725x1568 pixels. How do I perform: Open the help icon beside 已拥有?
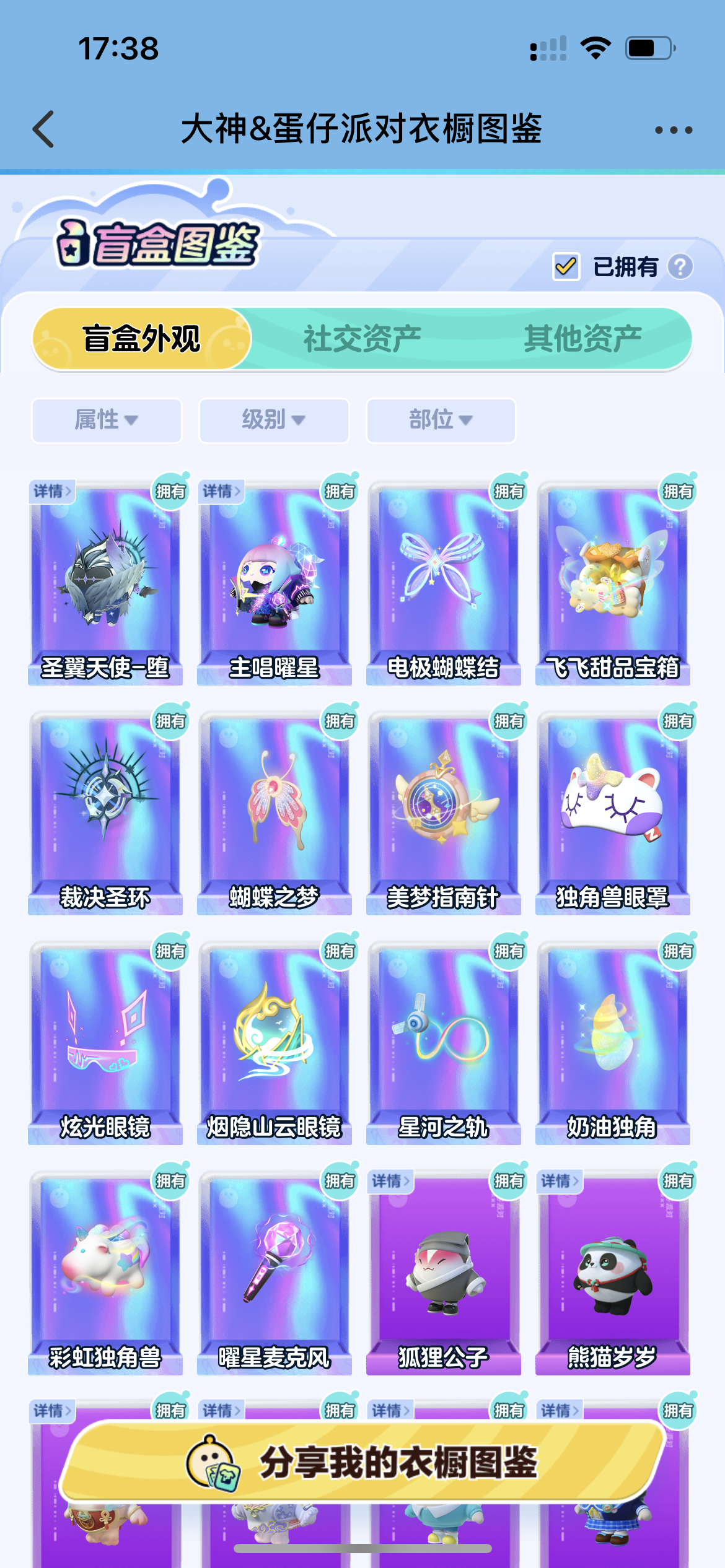click(680, 267)
